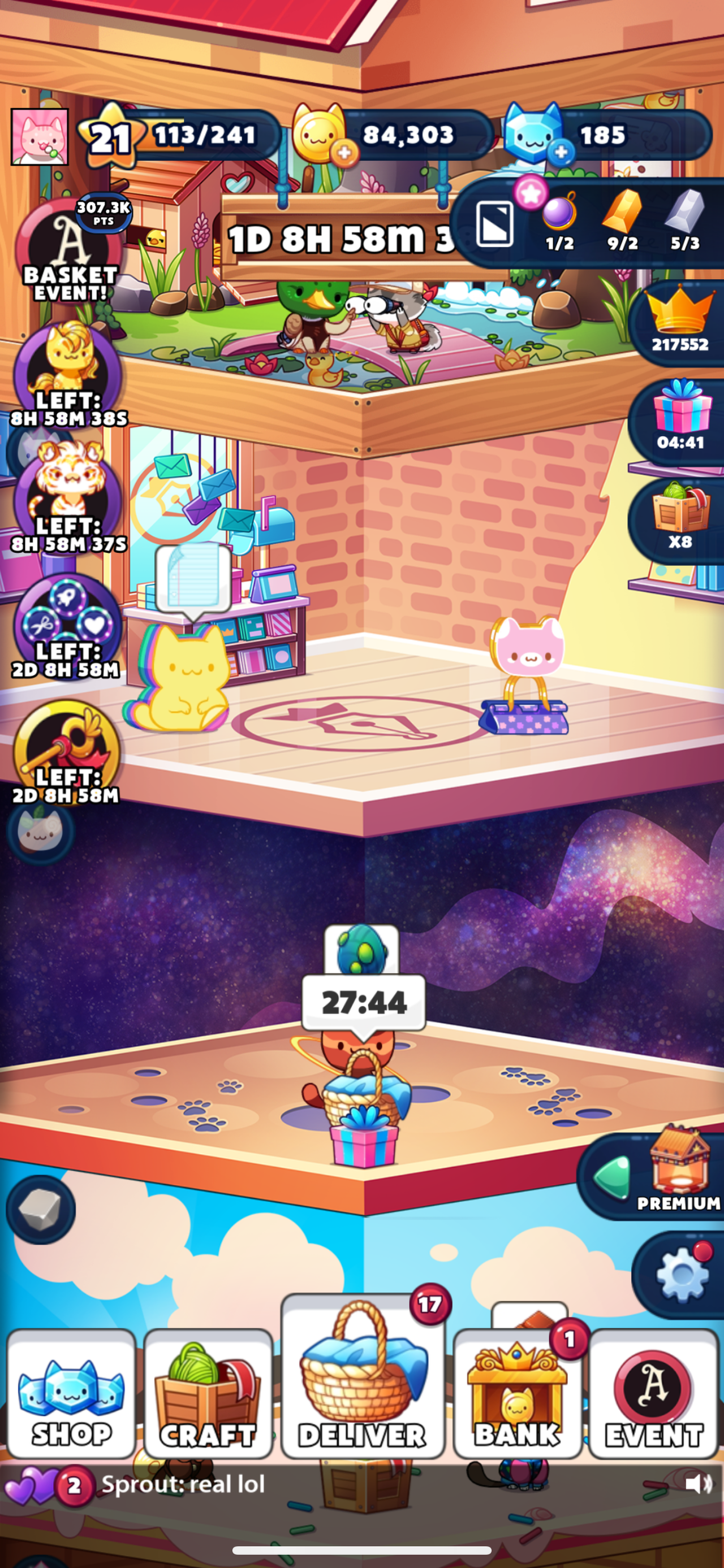Add more blue gems with plus

point(561,152)
